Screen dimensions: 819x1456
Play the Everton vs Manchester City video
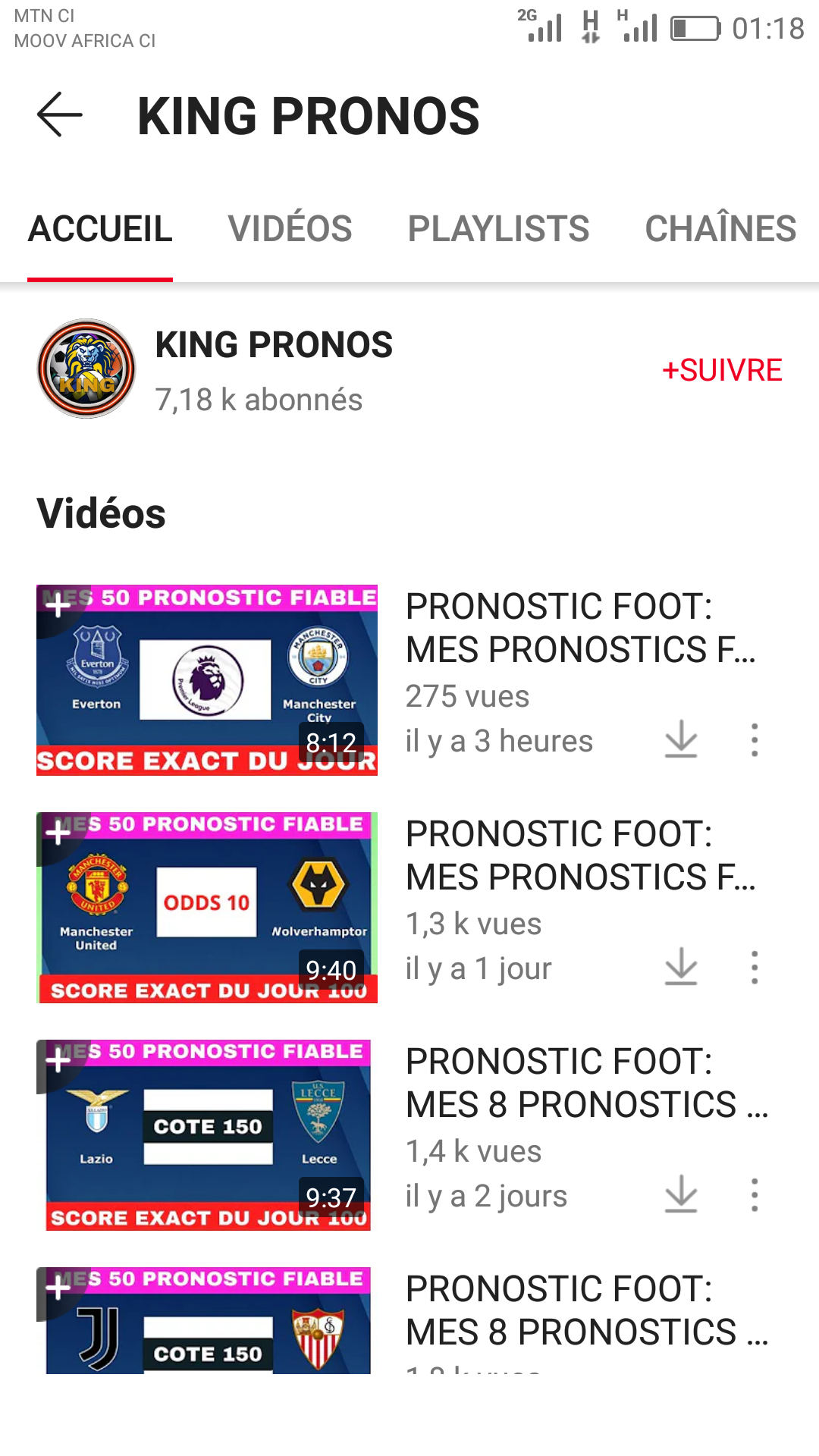coord(207,680)
